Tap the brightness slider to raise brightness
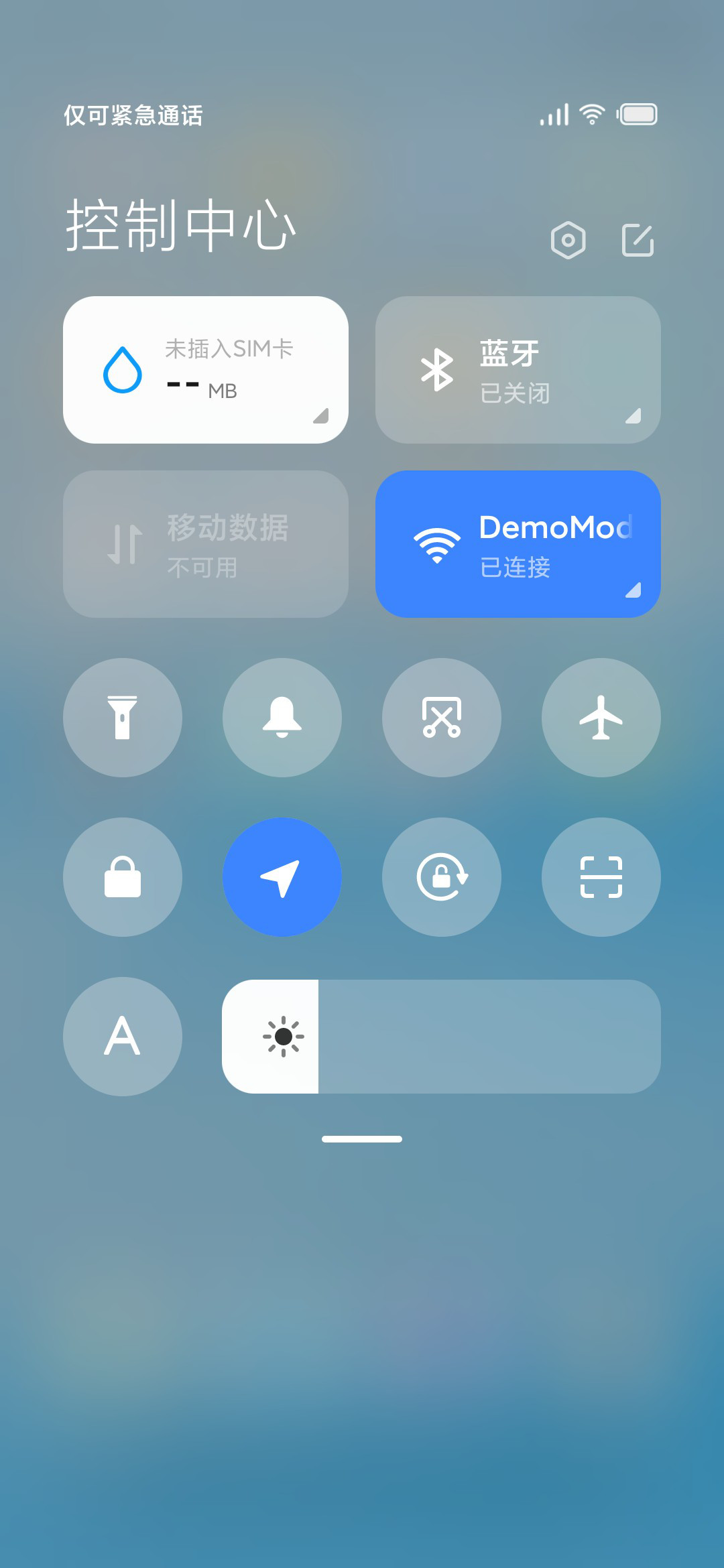Viewport: 724px width, 1568px height. click(441, 1037)
